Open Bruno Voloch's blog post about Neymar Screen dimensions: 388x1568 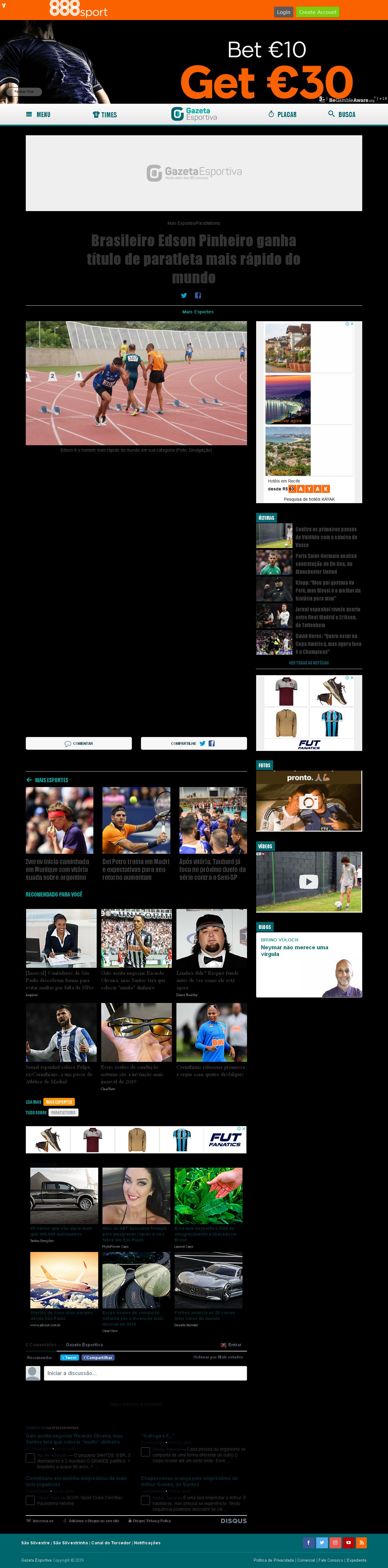pos(294,950)
